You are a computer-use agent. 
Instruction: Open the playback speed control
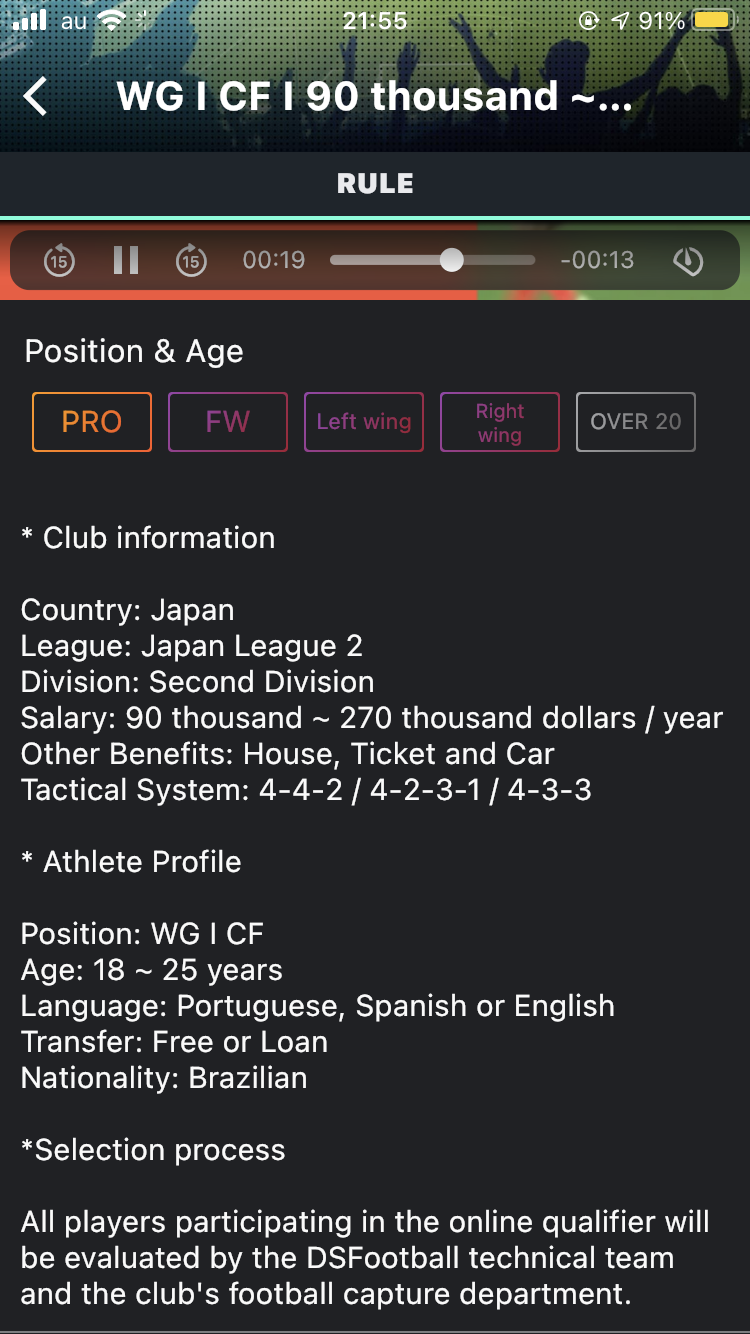pos(688,261)
